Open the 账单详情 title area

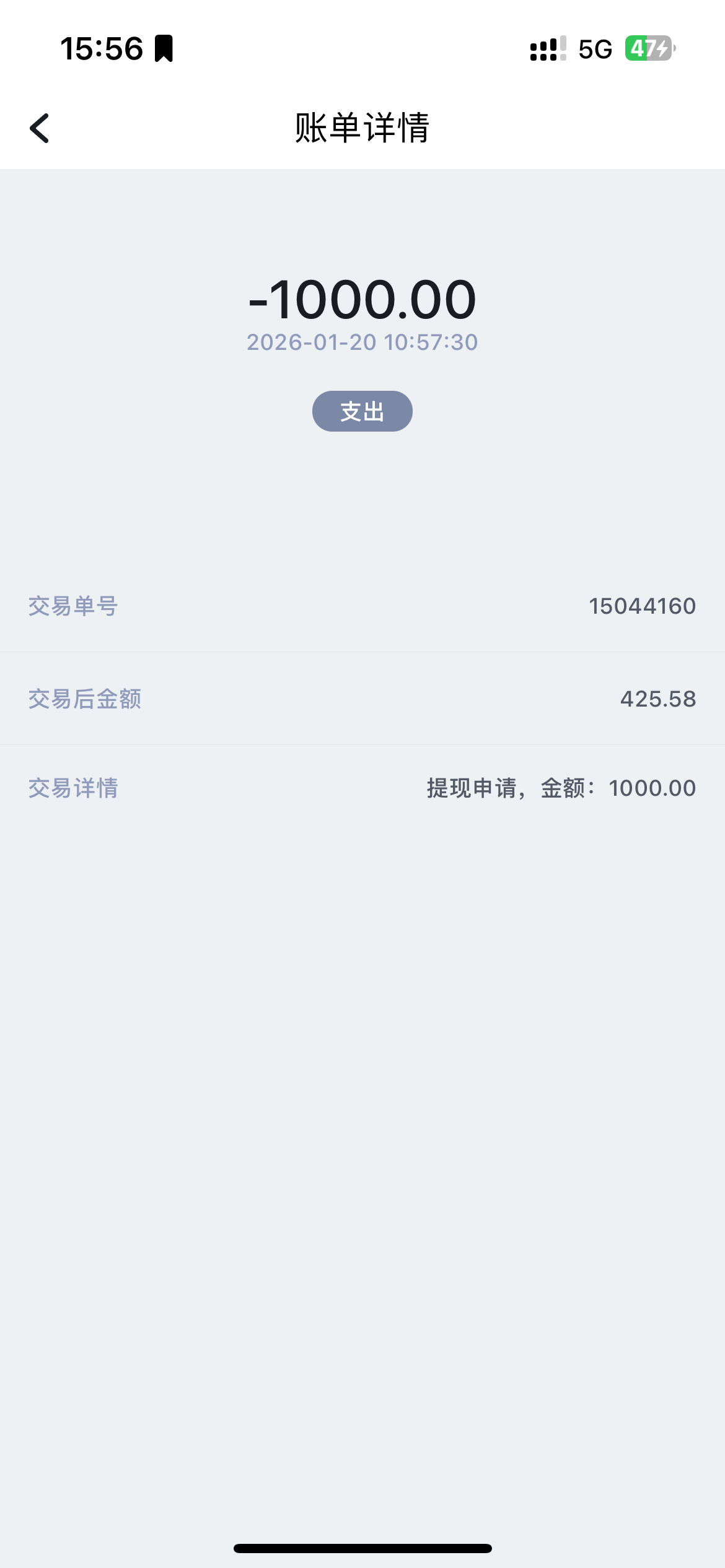[x=362, y=128]
